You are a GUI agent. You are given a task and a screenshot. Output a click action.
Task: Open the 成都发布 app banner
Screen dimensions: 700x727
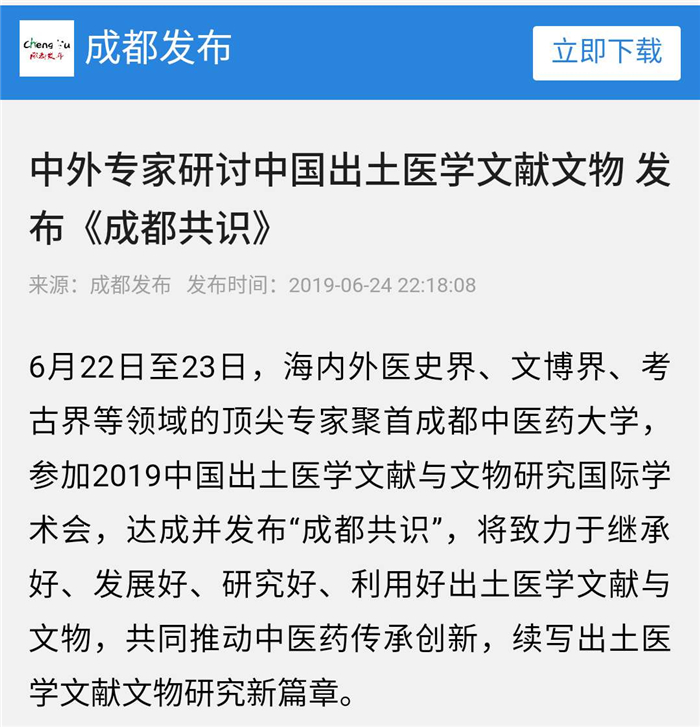[158, 48]
